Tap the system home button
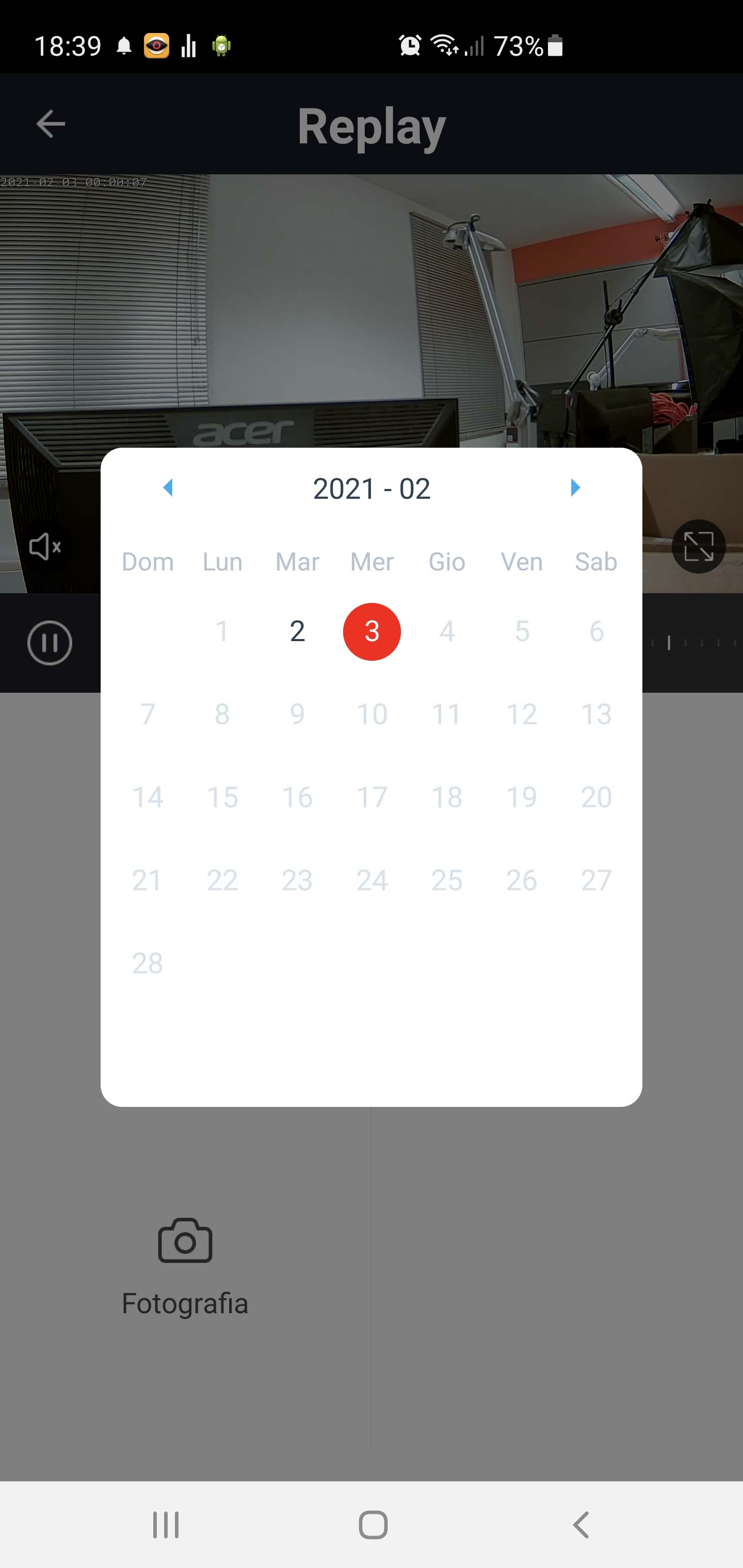Image resolution: width=743 pixels, height=1568 pixels. point(373,1524)
